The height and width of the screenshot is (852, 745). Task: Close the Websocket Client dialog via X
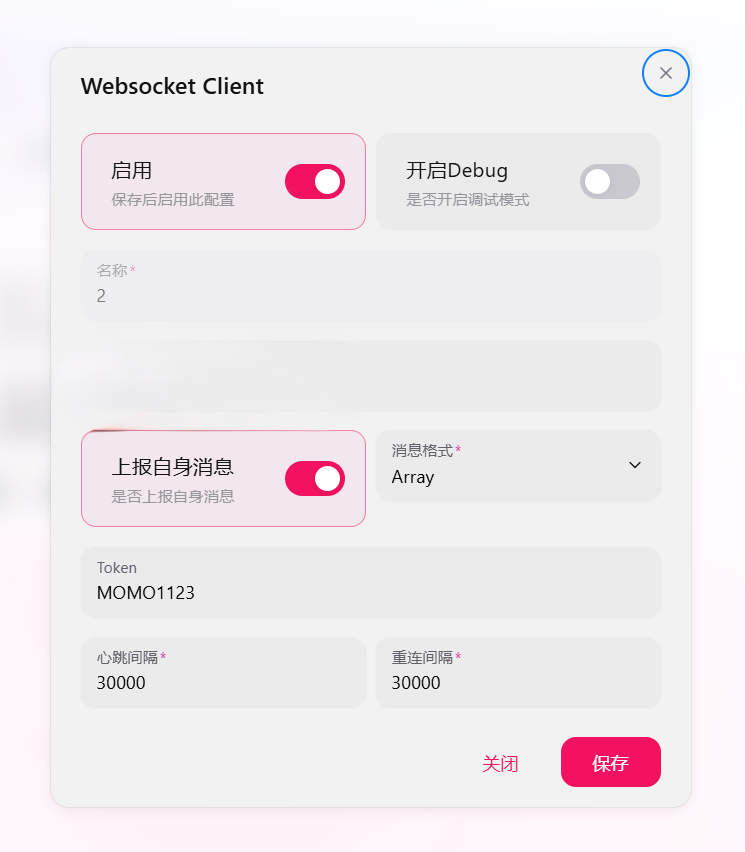(x=665, y=73)
